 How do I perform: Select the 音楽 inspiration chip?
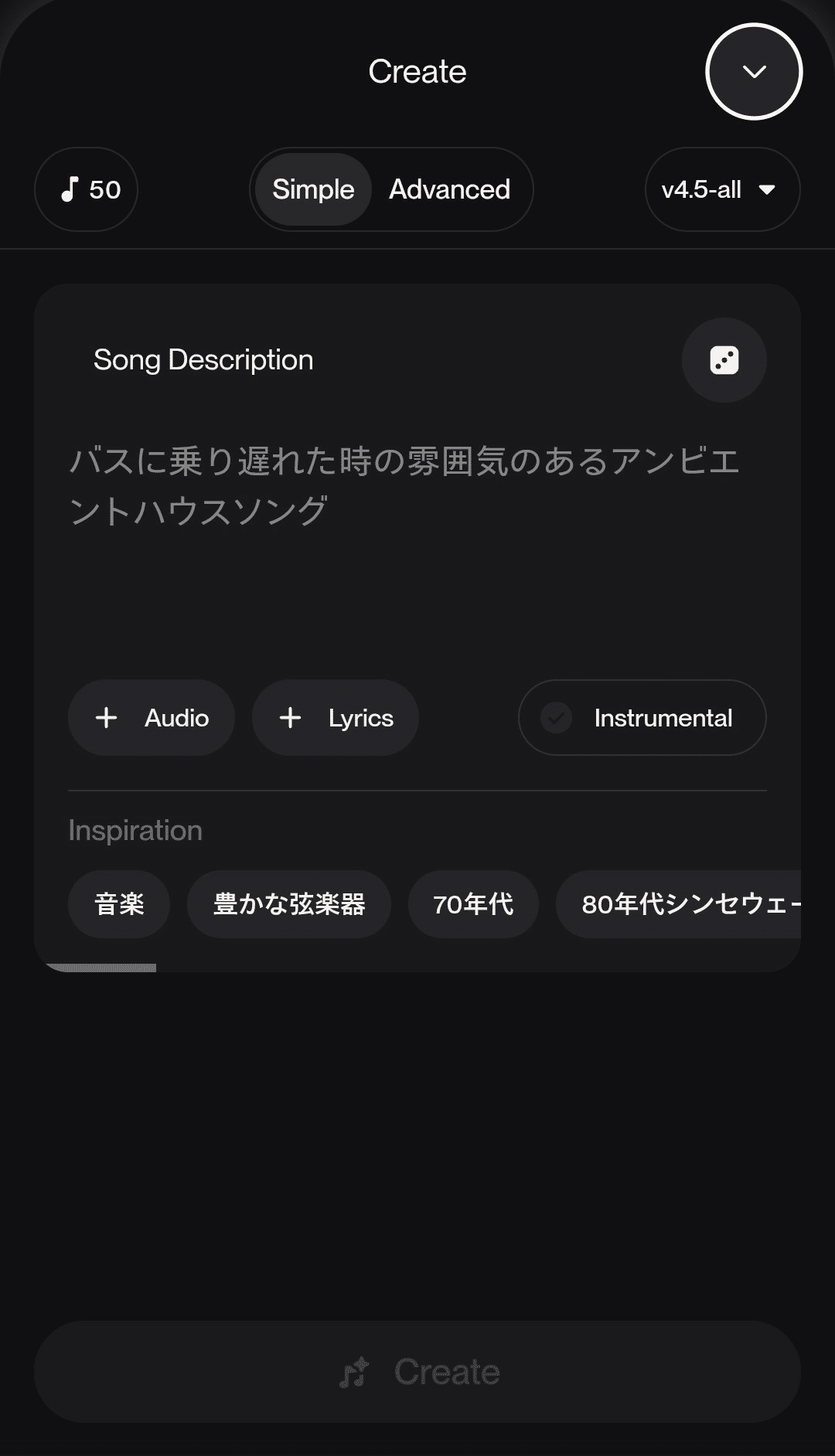pos(119,904)
